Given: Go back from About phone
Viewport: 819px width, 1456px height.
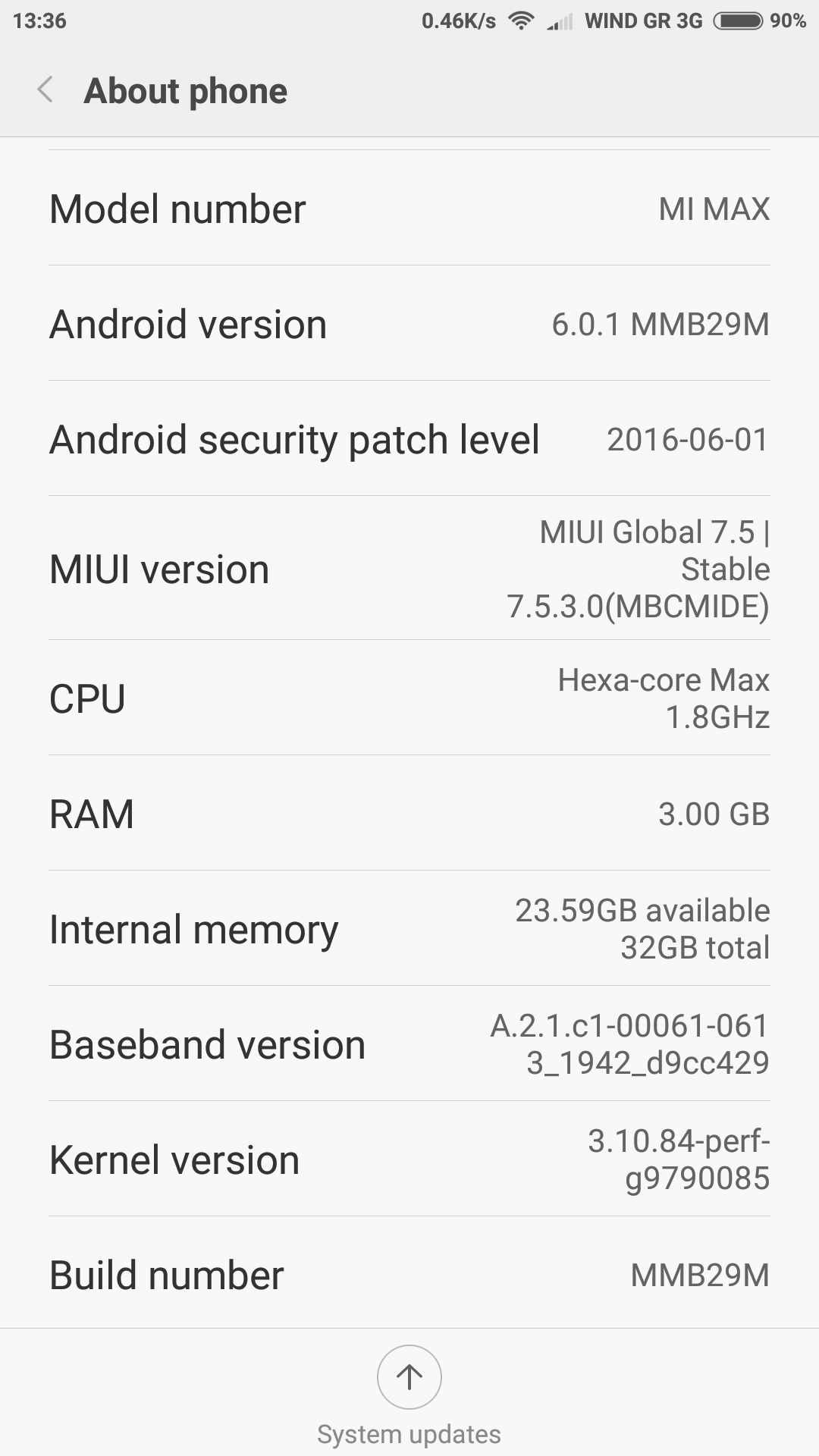Looking at the screenshot, I should click(x=45, y=90).
